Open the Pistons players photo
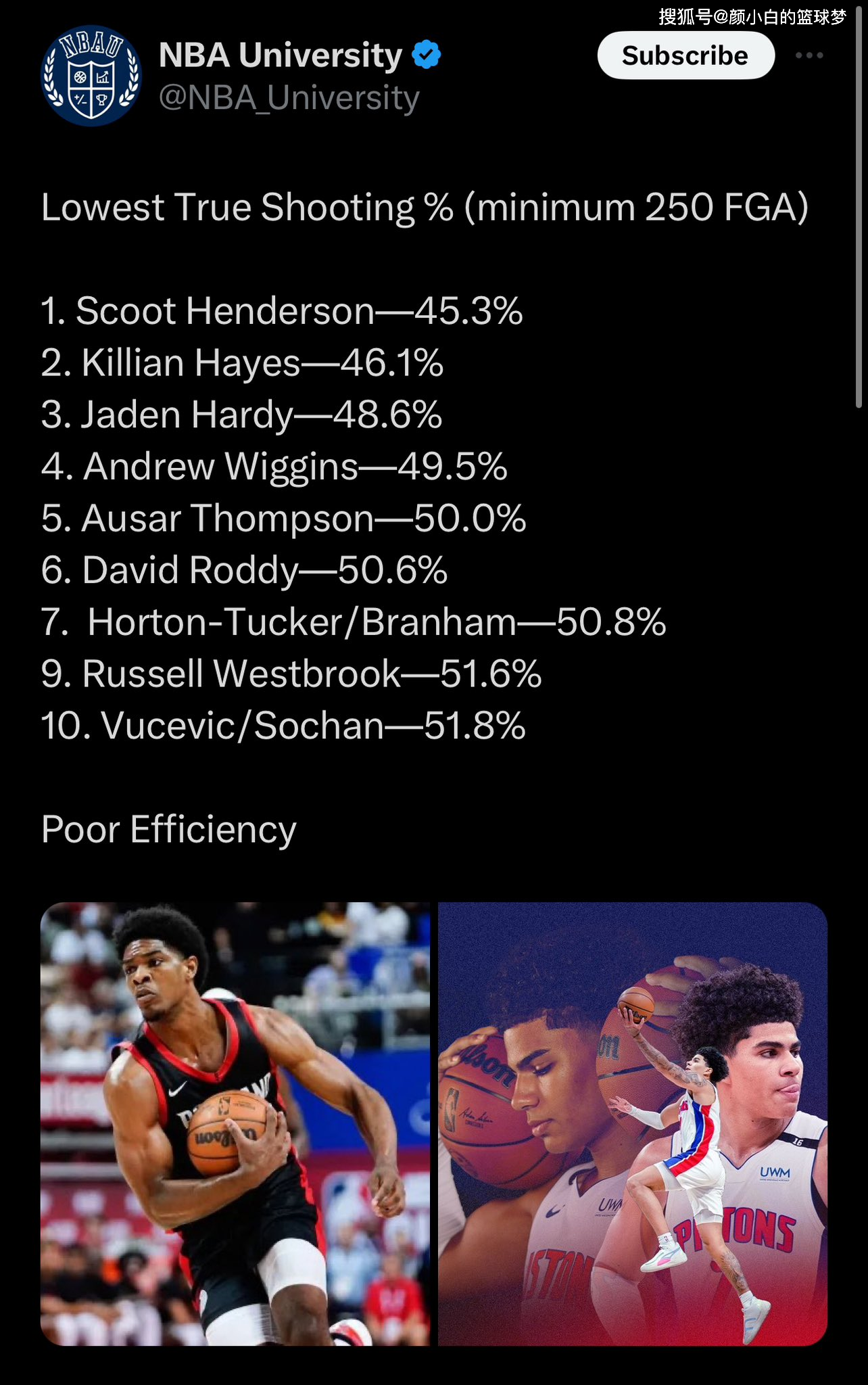This screenshot has width=868, height=1385. [x=632, y=1123]
